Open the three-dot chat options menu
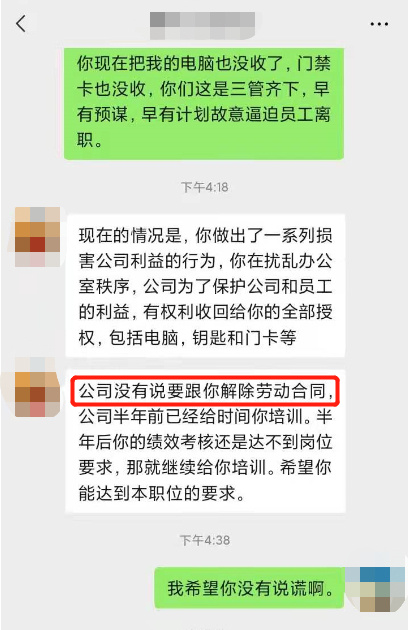Screen dimensions: 408x630 pos(379,24)
